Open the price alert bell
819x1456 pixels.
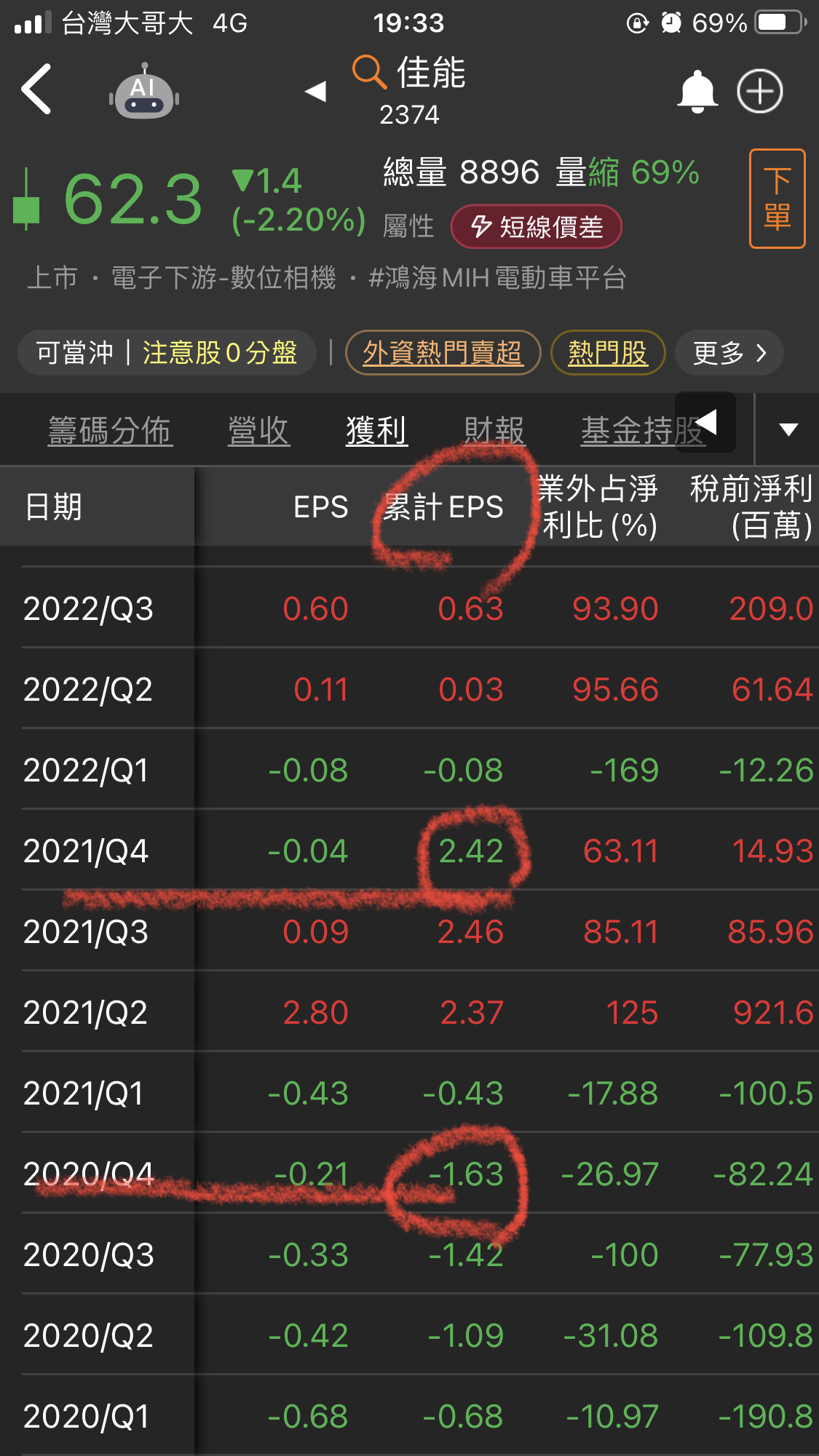697,91
